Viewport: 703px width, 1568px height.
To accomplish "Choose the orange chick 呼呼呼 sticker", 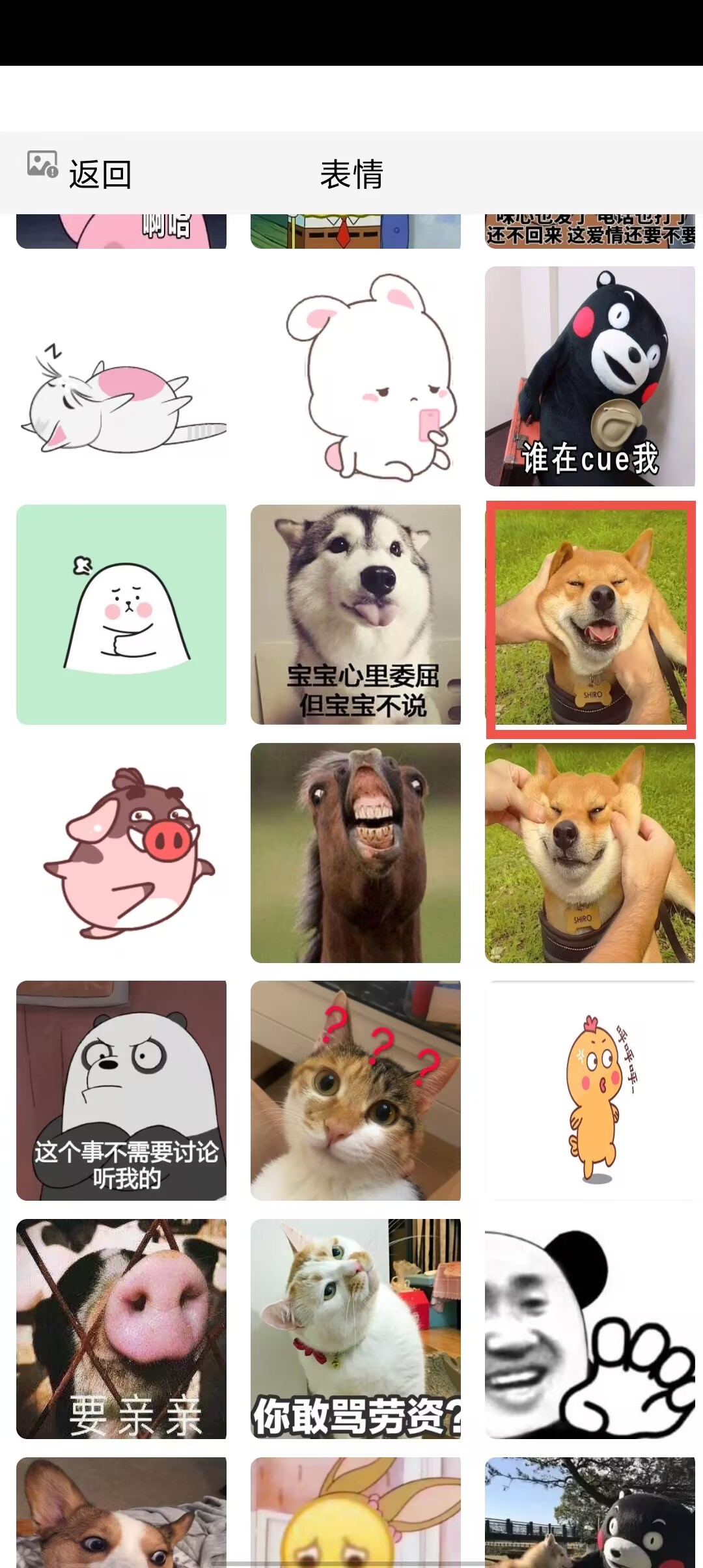I will 590,1091.
